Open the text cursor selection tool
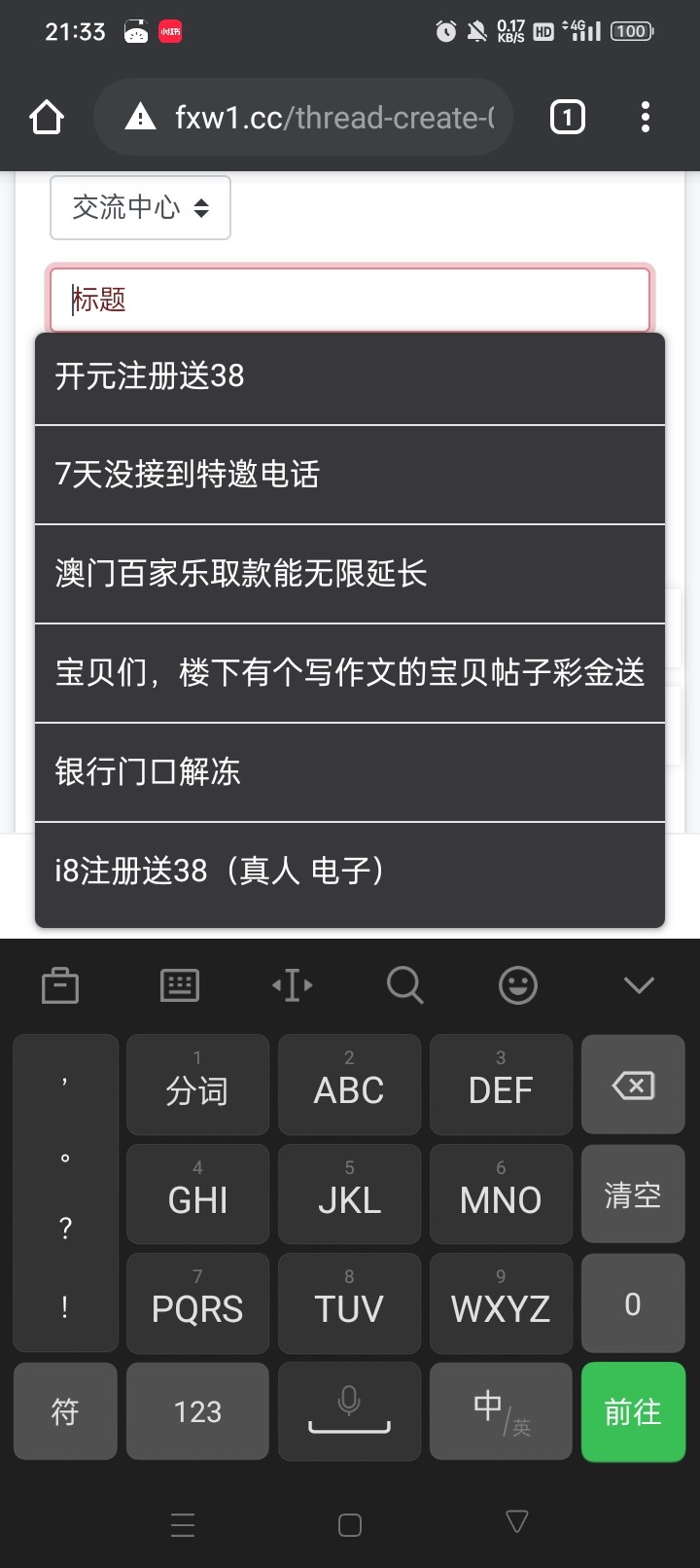 point(290,984)
